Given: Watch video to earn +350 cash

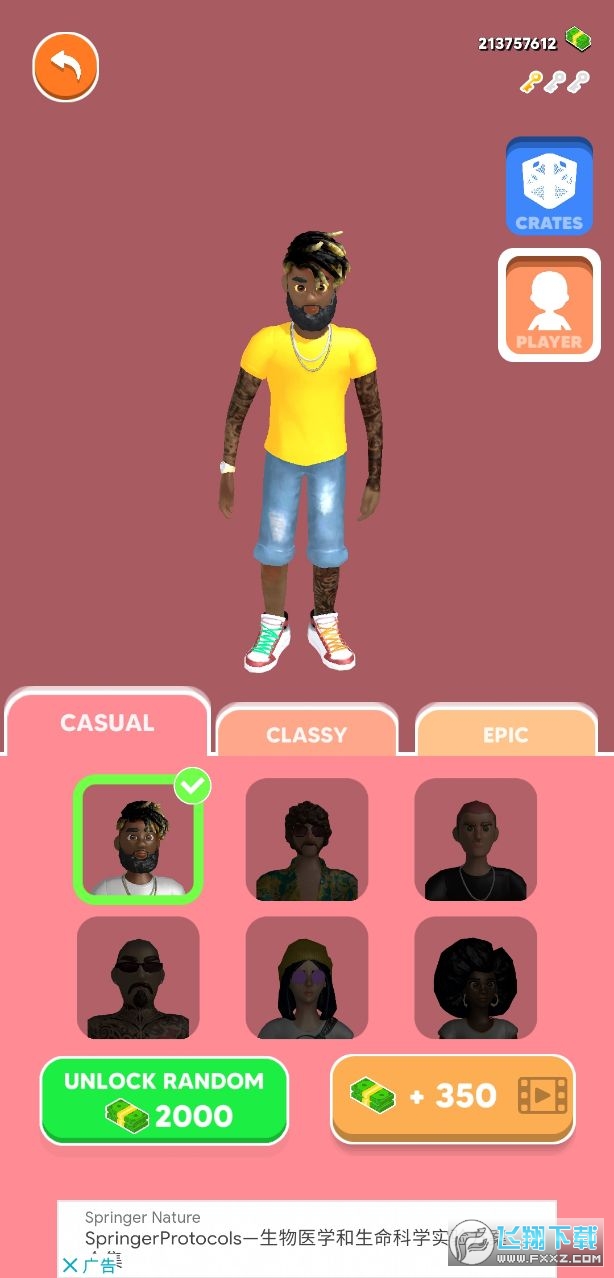Looking at the screenshot, I should [x=453, y=1097].
